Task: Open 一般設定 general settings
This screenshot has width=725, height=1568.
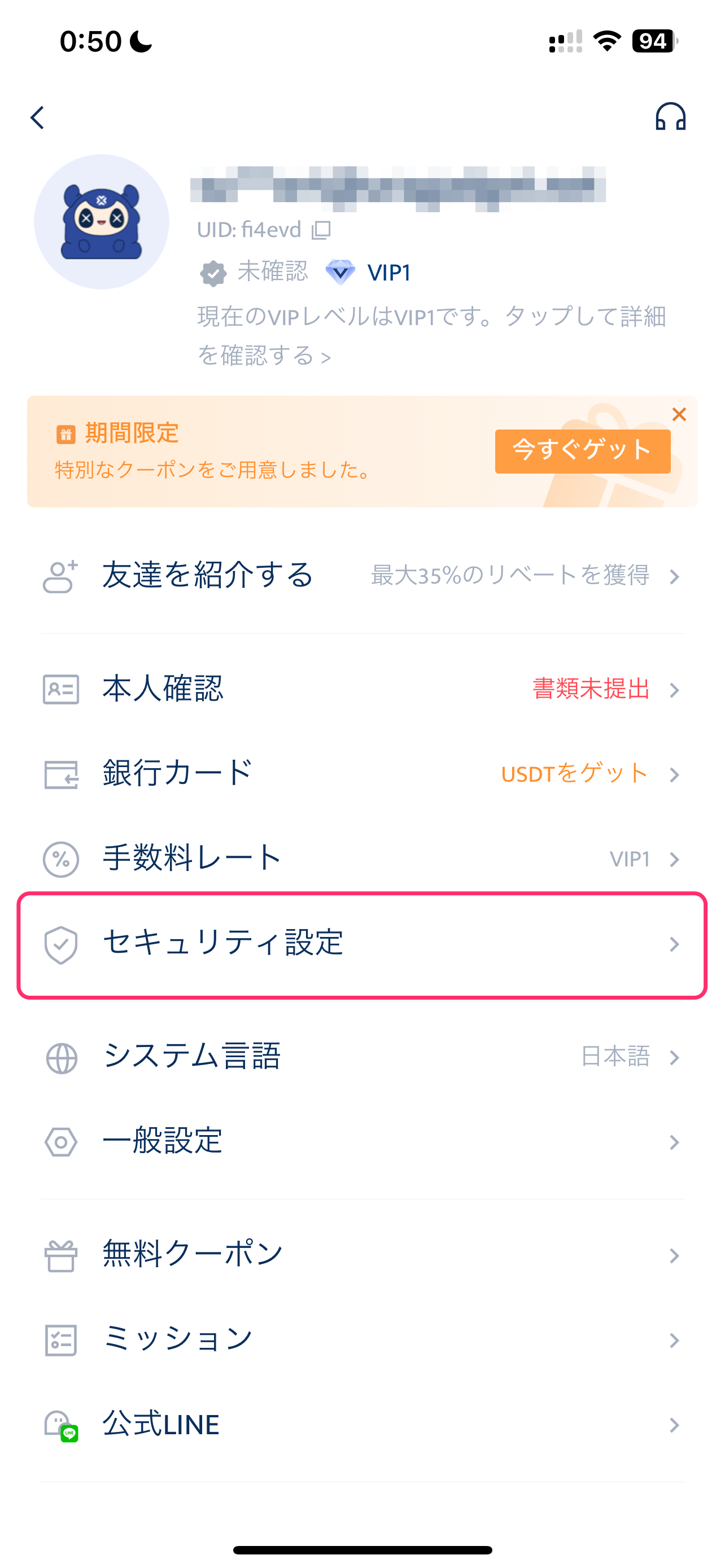Action: 362,1142
